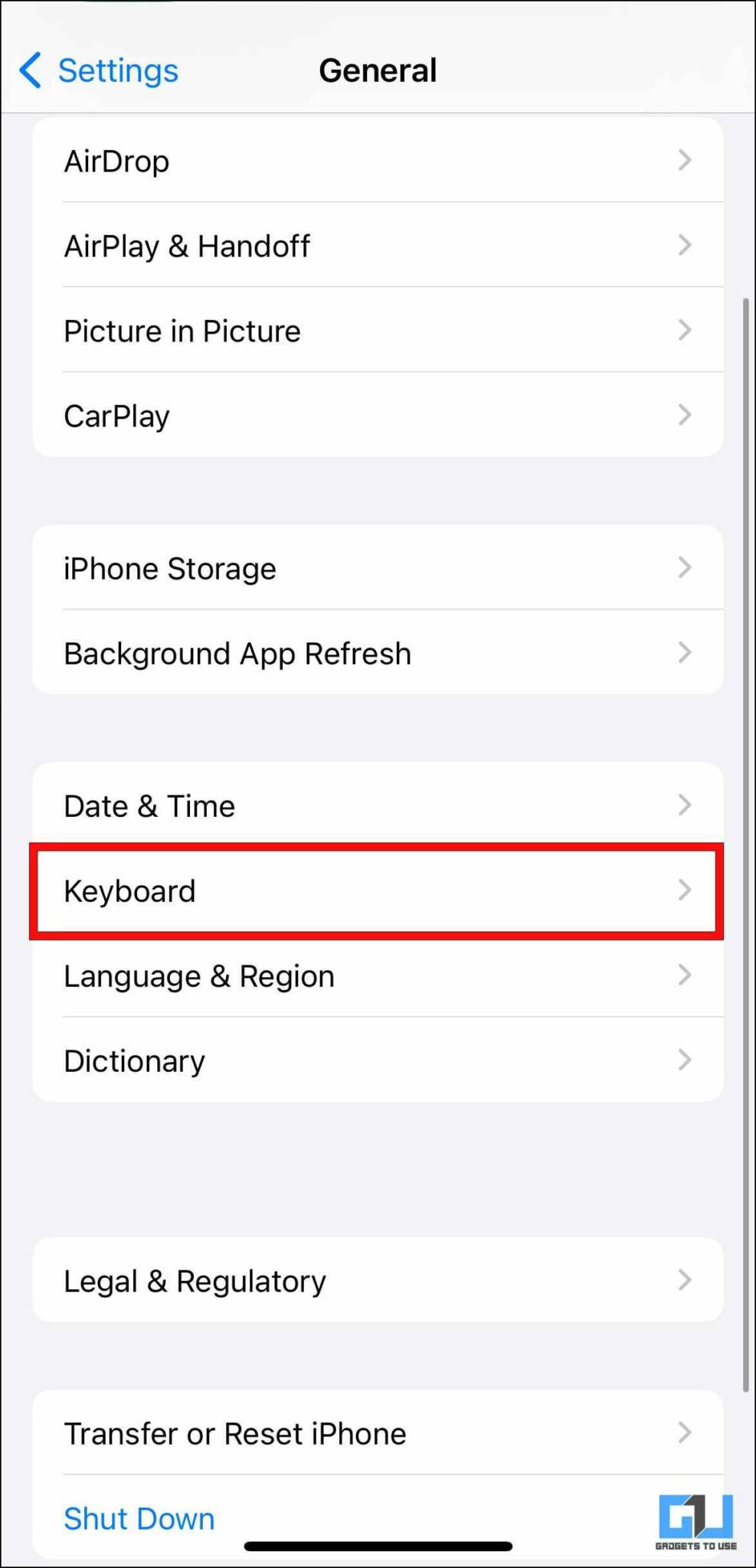Open Picture in Picture settings
The width and height of the screenshot is (756, 1568).
[377, 331]
